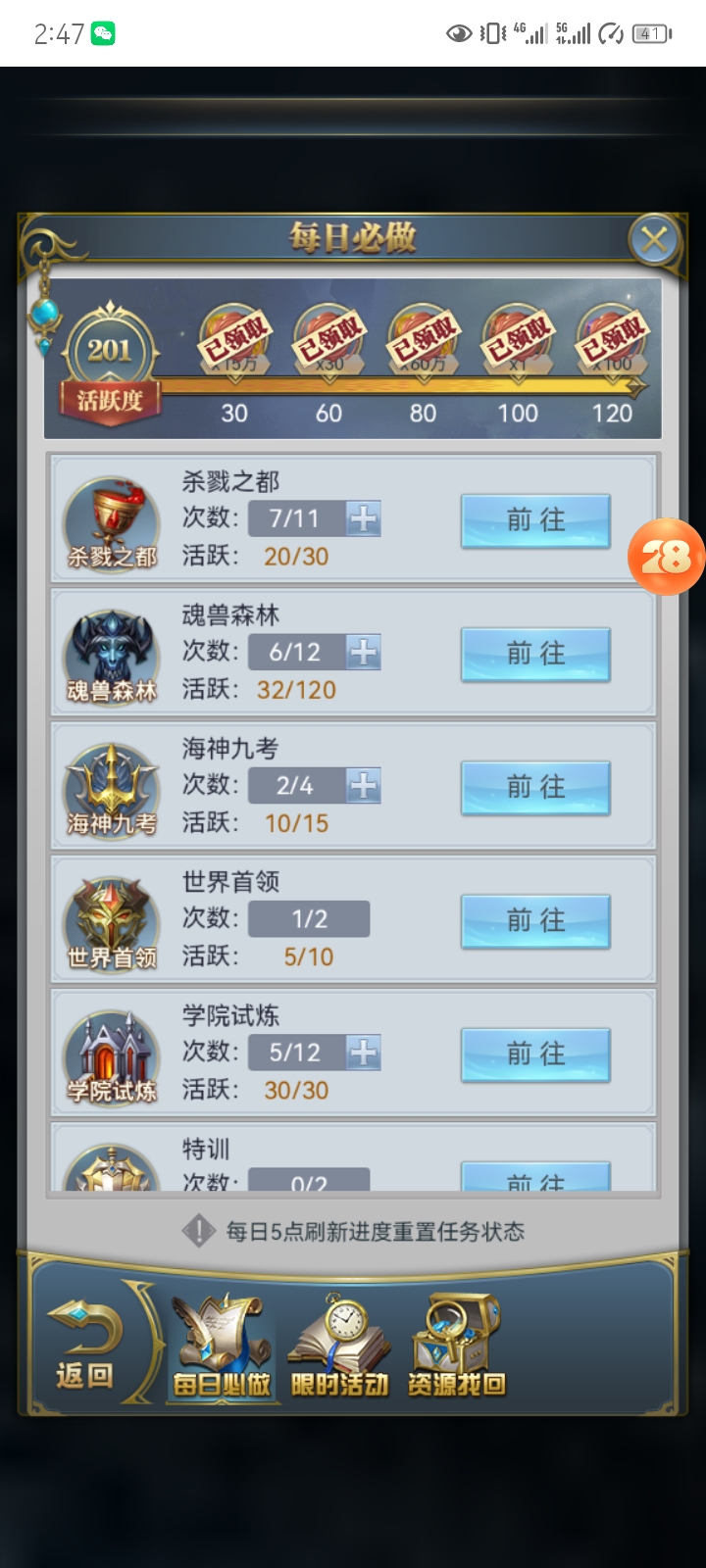The image size is (706, 1568).
Task: Add more 魂兽森林 attempts
Action: coord(364,652)
